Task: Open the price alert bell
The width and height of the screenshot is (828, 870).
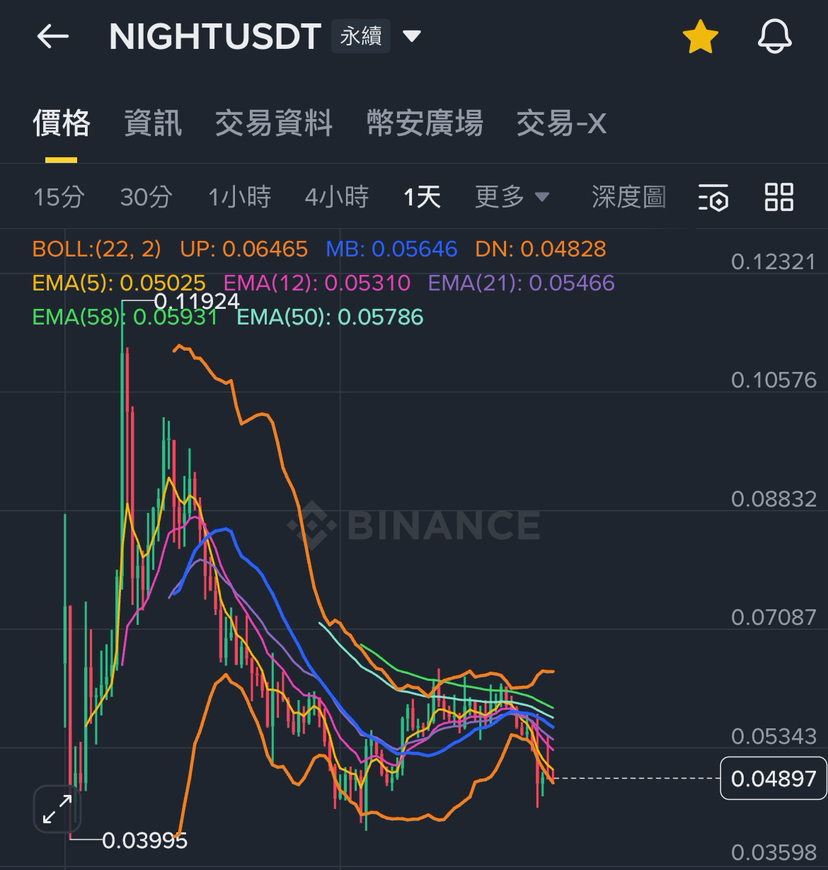Action: (775, 38)
